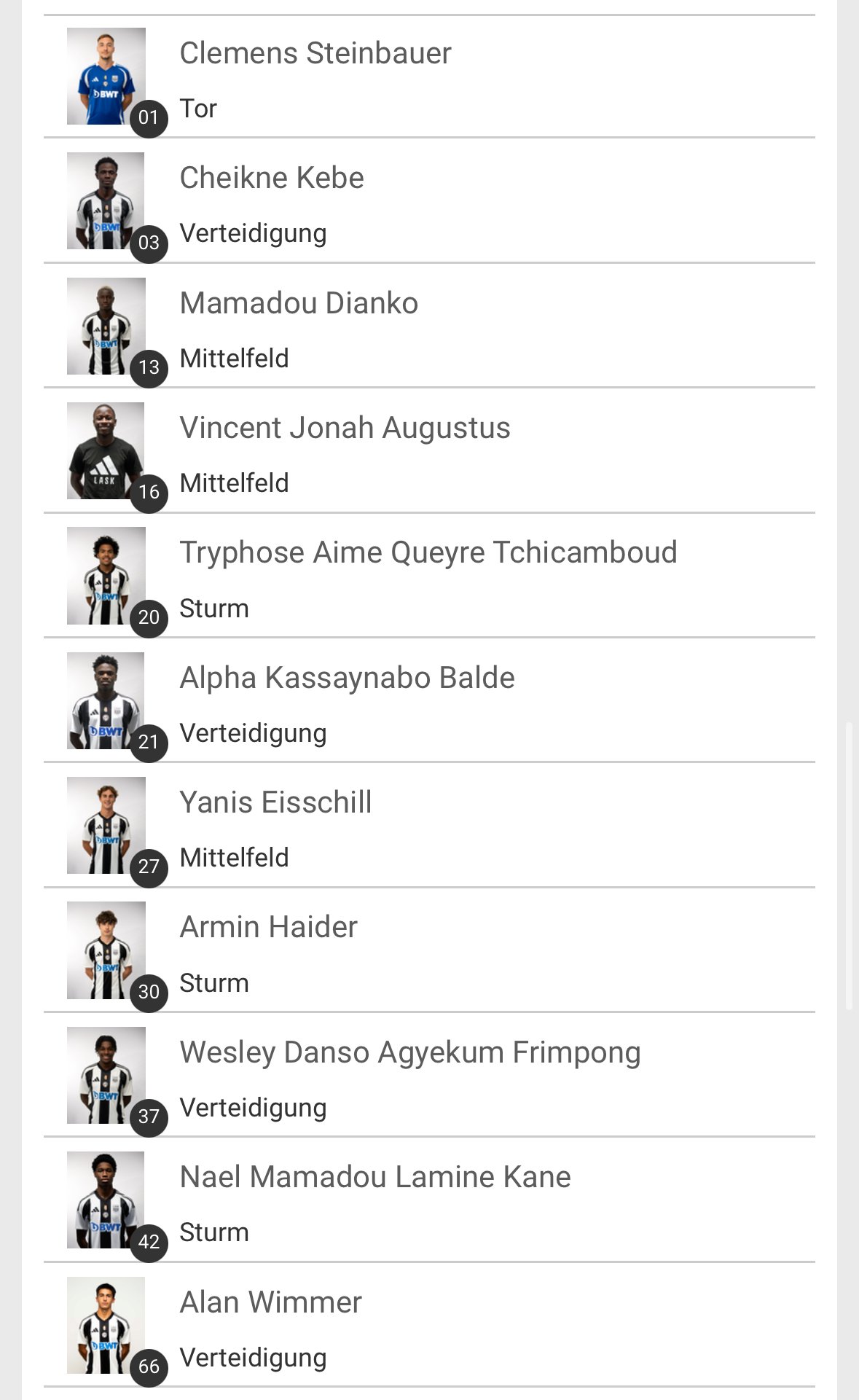
Task: Open Nael Mamadou Lamine Kane's row
Action: pos(429,1200)
